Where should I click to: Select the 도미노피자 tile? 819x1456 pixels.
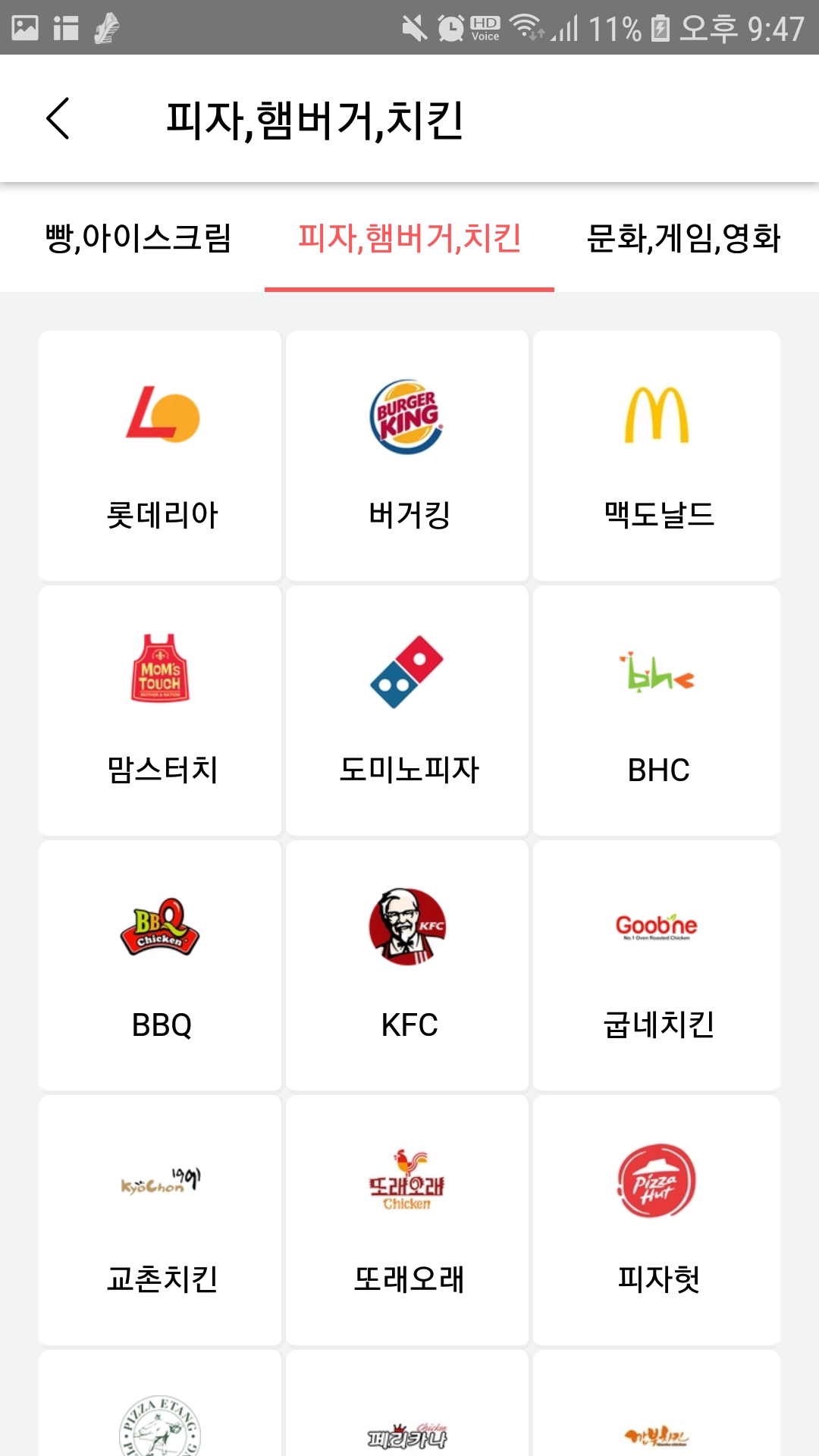tap(408, 711)
